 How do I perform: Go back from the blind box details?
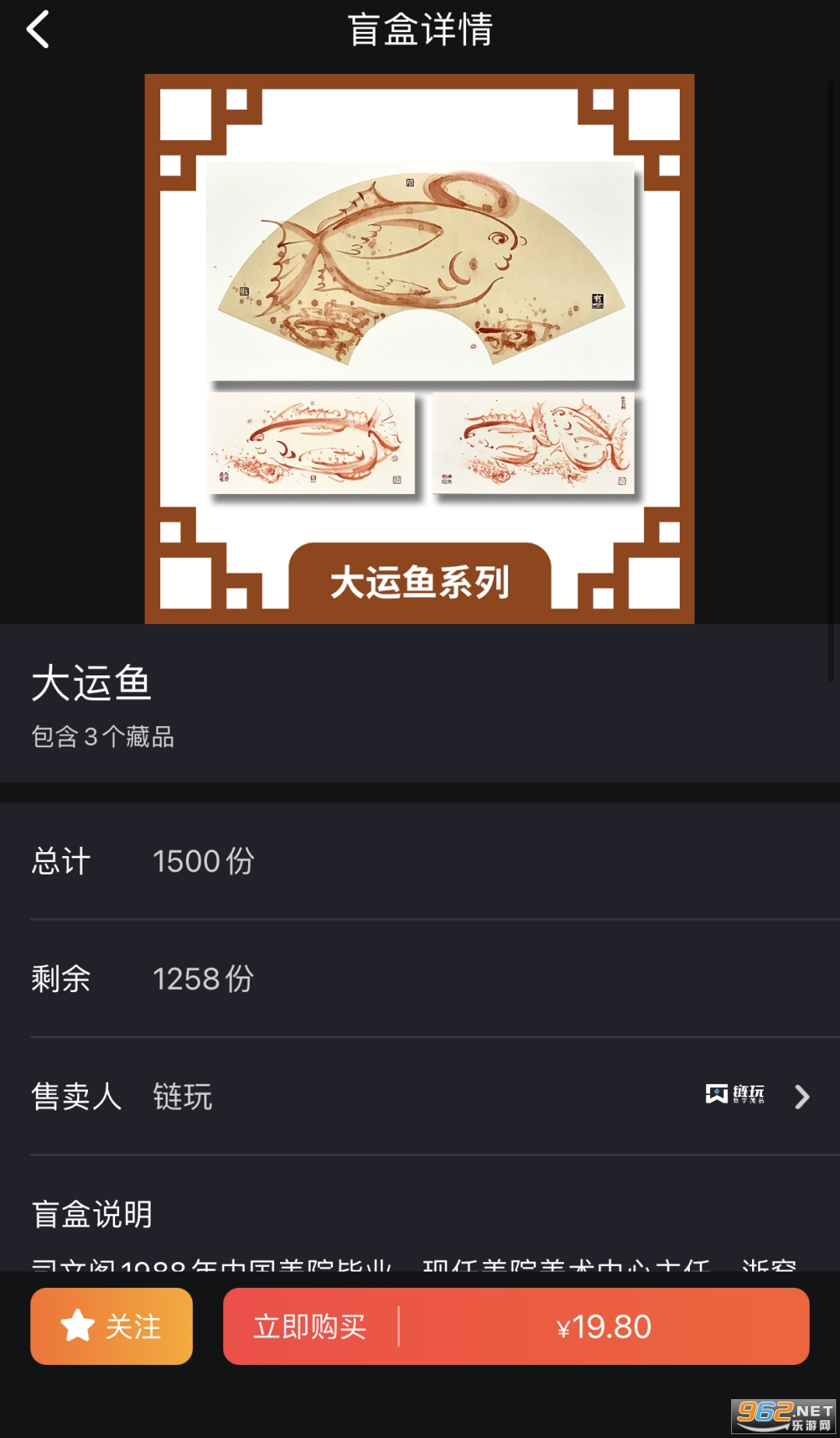click(37, 30)
